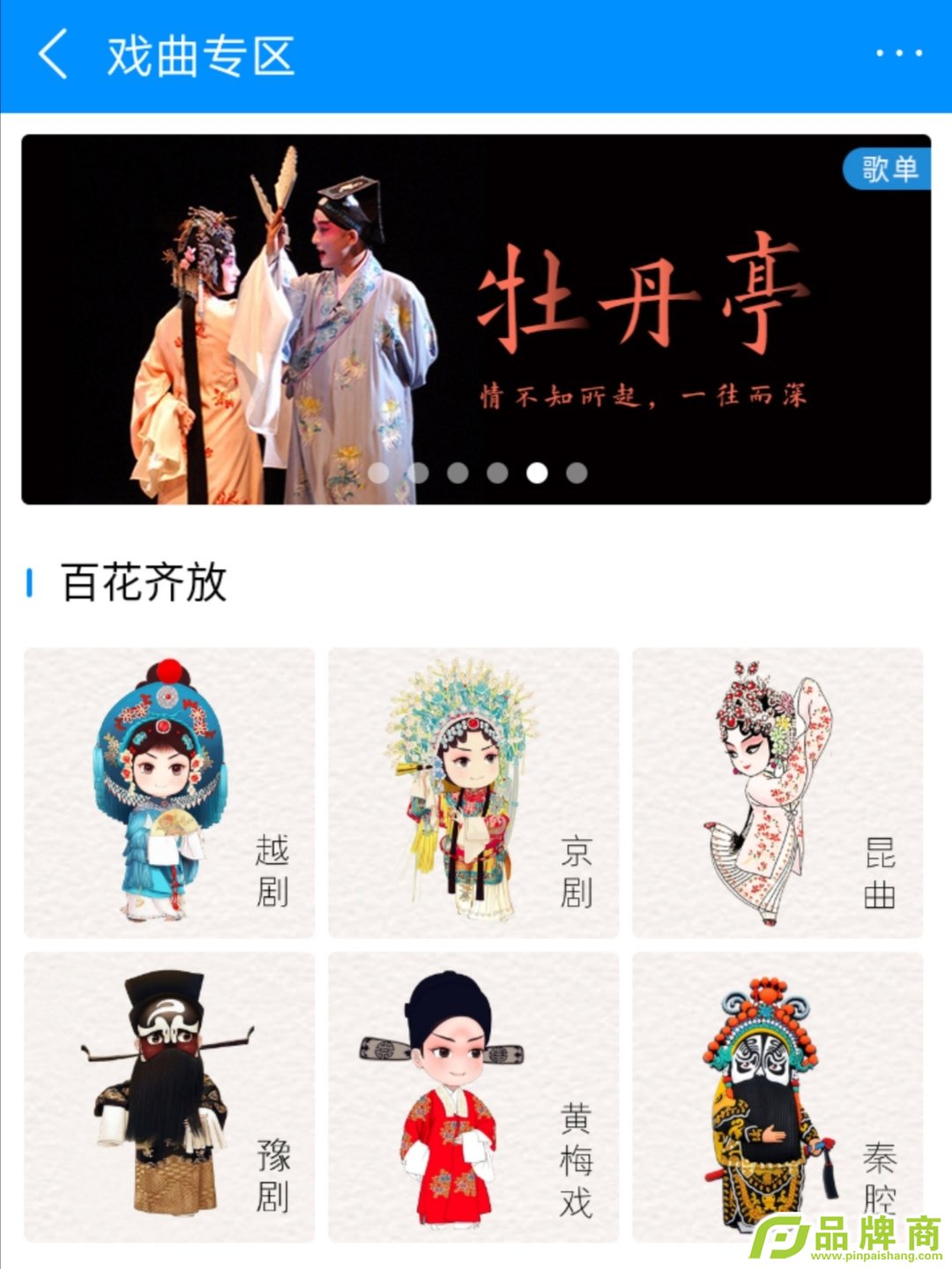
Task: Choose the 黄梅戏 opera category
Action: [473, 1096]
